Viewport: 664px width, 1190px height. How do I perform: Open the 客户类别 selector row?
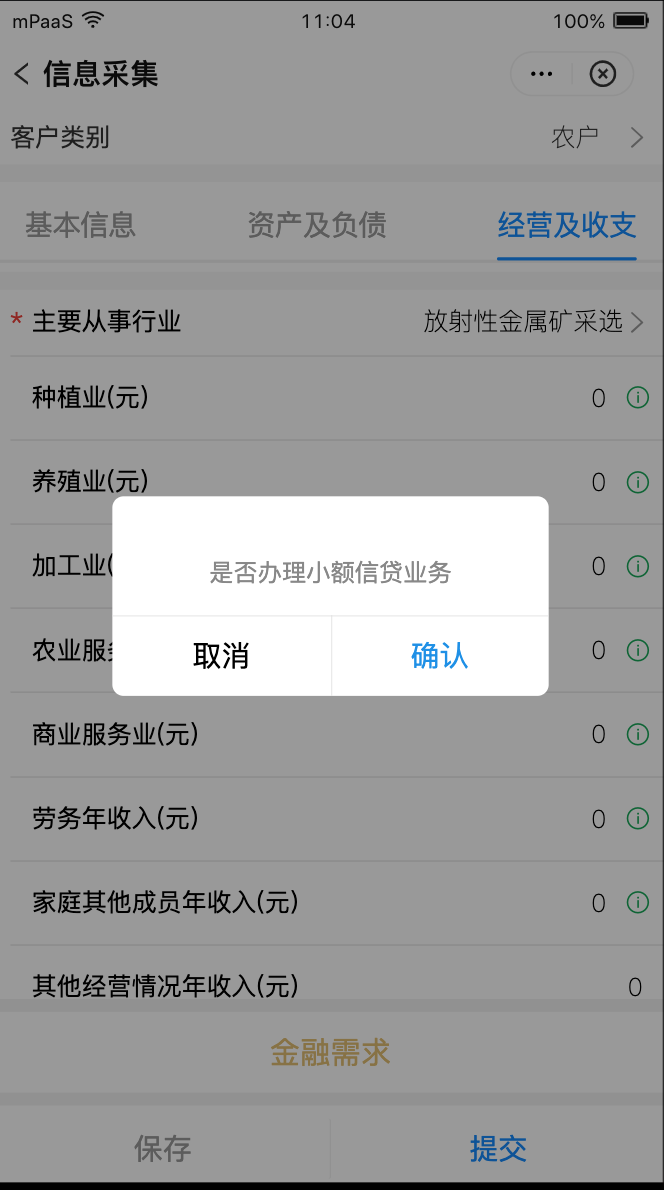(332, 137)
